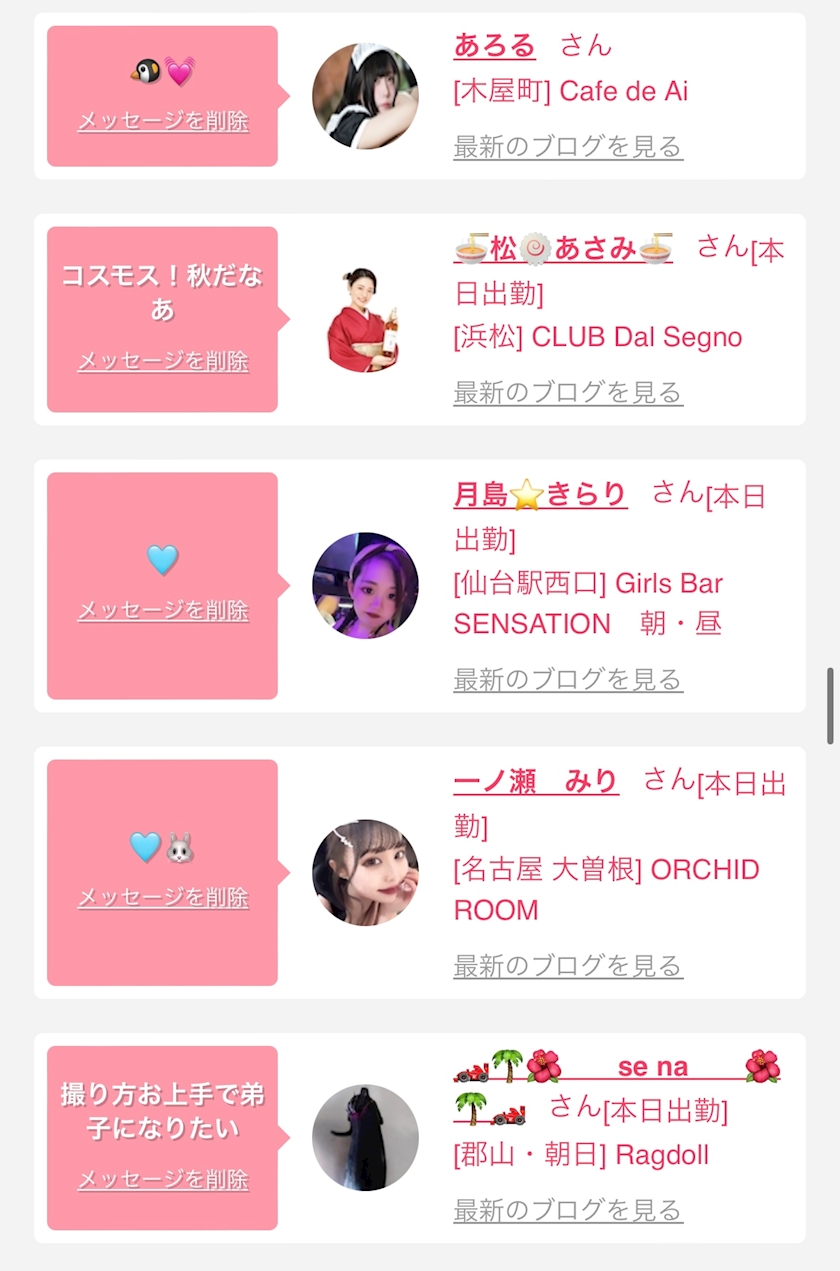Delete the message sent to 月島きらり
Viewport: 840px width, 1271px height.
163,611
